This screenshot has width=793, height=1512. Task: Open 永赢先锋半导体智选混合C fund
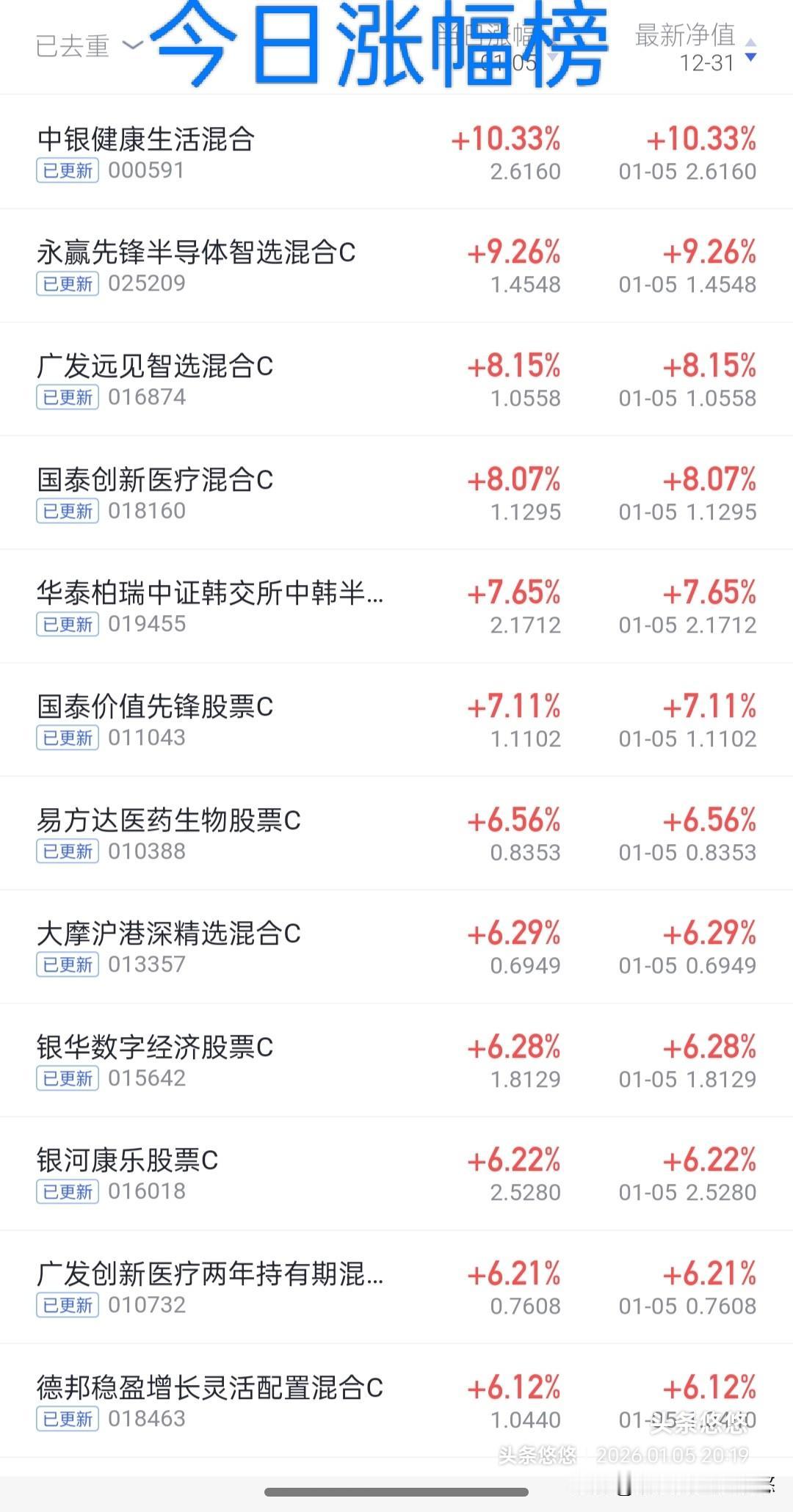pos(196,253)
